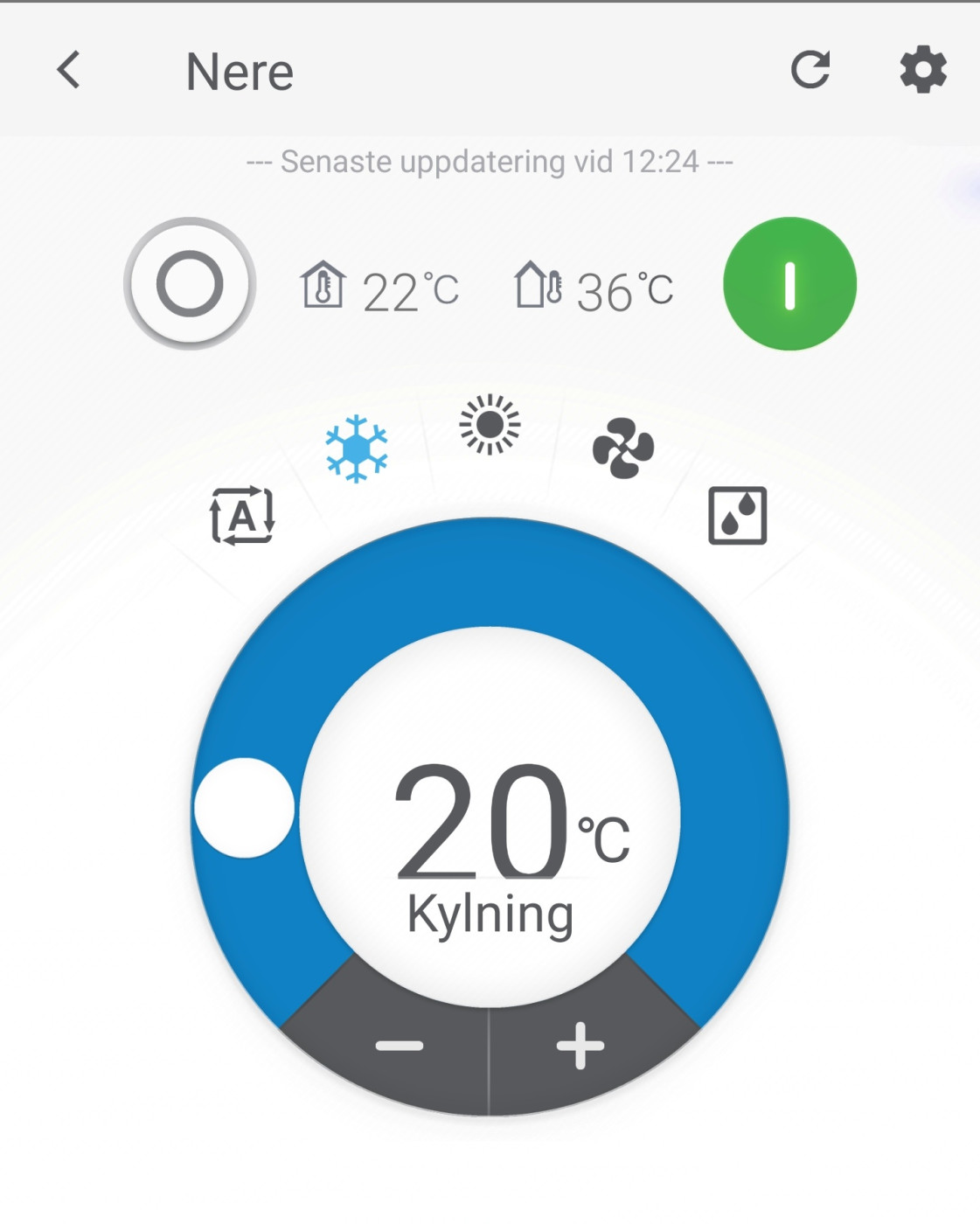
Task: Tap the white temperature dial handle
Action: click(x=245, y=808)
